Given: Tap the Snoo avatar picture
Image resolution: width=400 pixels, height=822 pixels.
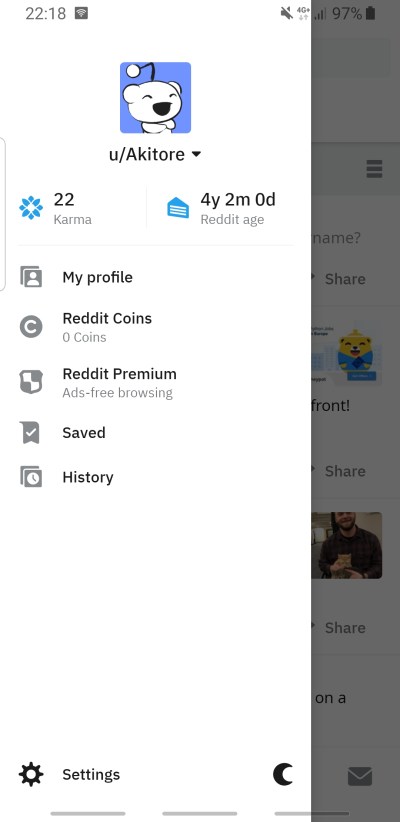Looking at the screenshot, I should 155,98.
